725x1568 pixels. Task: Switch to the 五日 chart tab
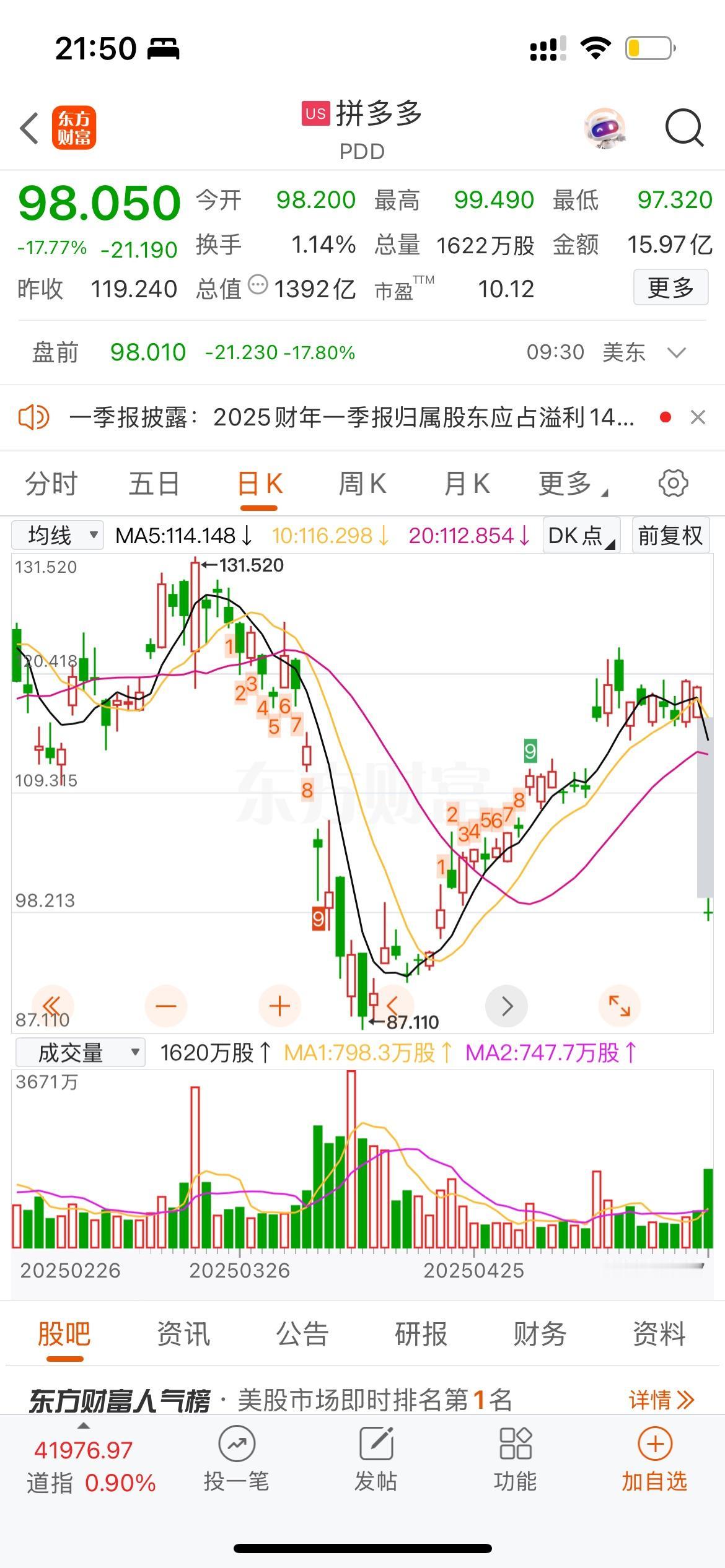coord(154,484)
